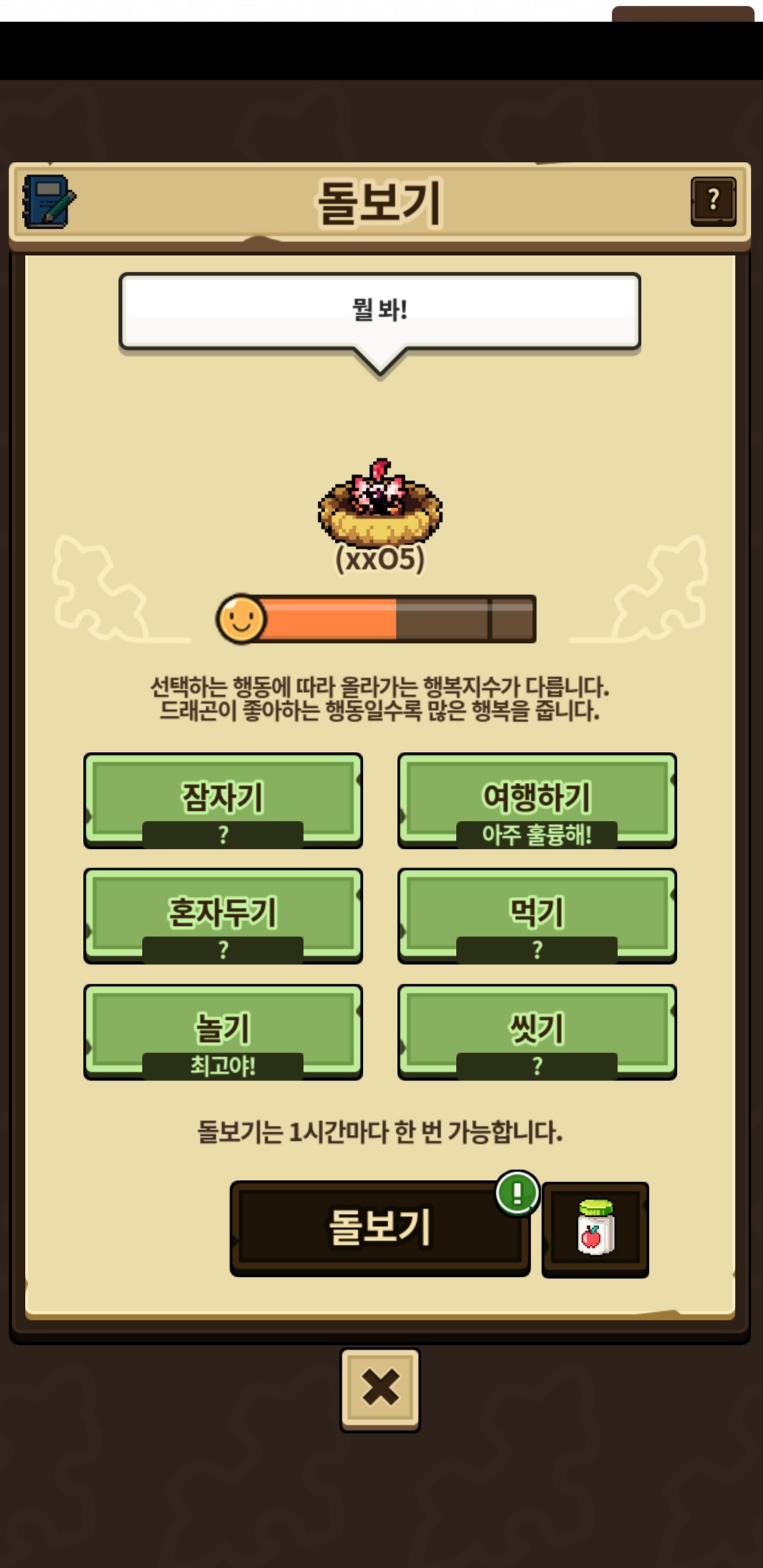Pick the 씻기 action

[x=537, y=1031]
